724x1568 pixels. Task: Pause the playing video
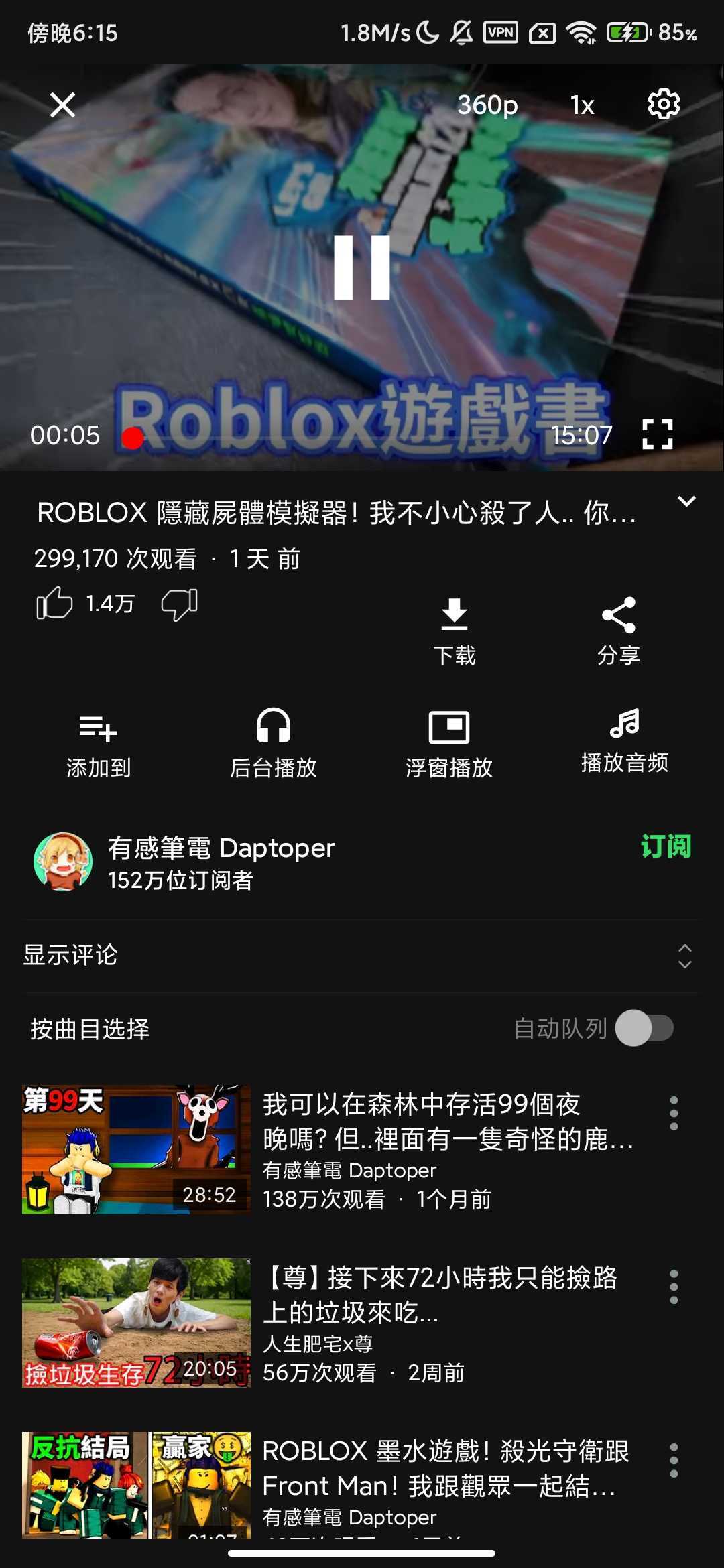click(362, 267)
